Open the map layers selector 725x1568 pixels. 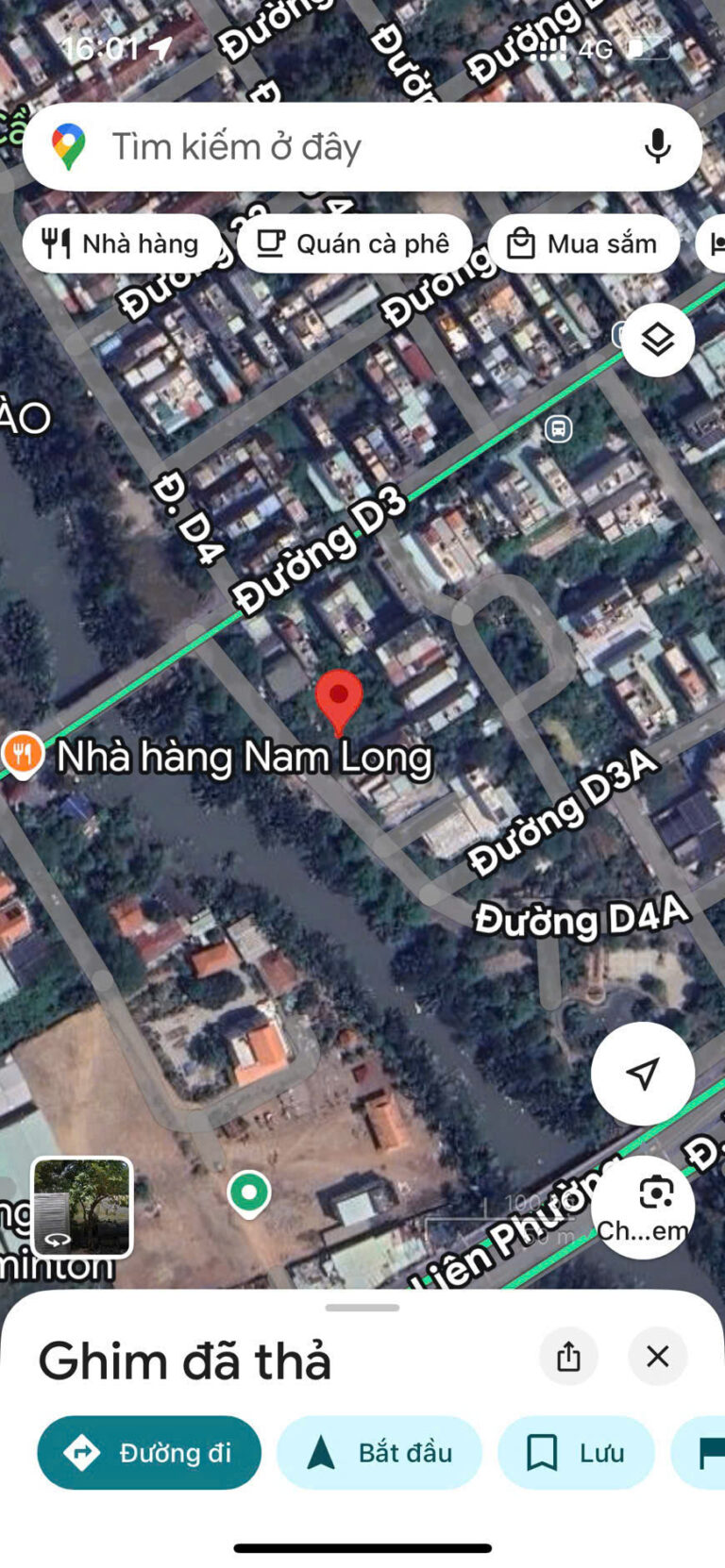[x=657, y=340]
